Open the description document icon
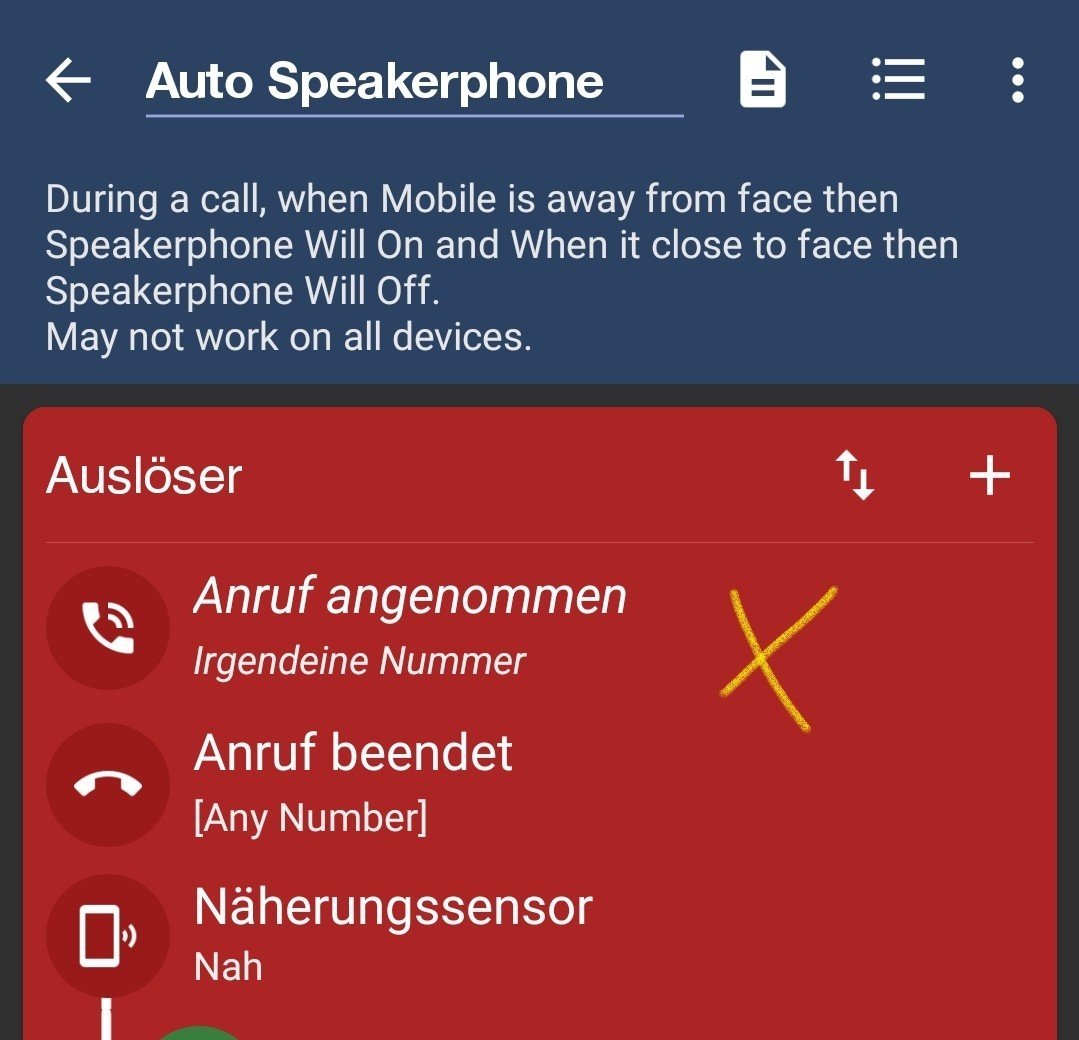This screenshot has height=1040, width=1079. (x=763, y=80)
